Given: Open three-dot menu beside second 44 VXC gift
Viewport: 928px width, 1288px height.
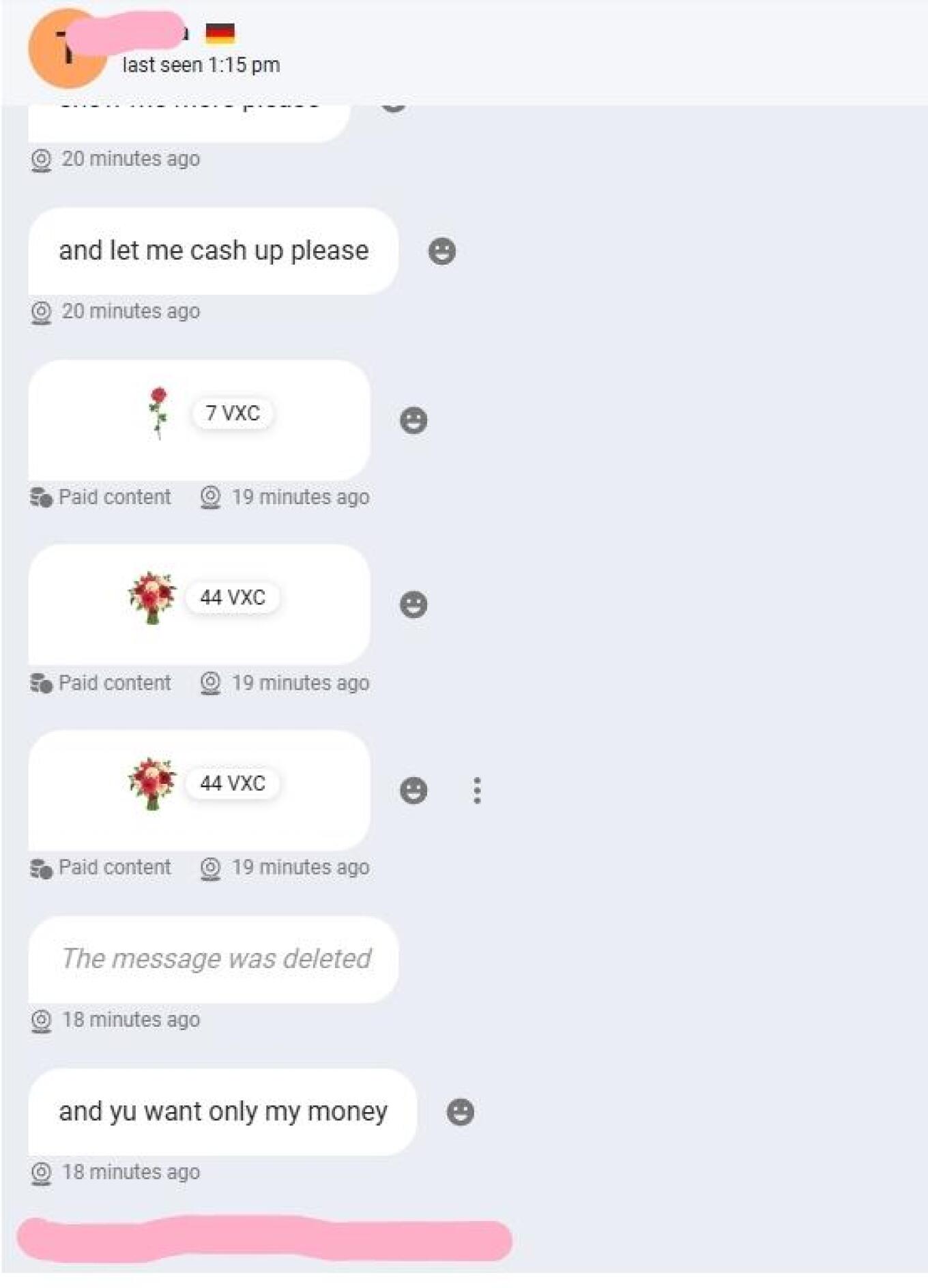Looking at the screenshot, I should (477, 790).
